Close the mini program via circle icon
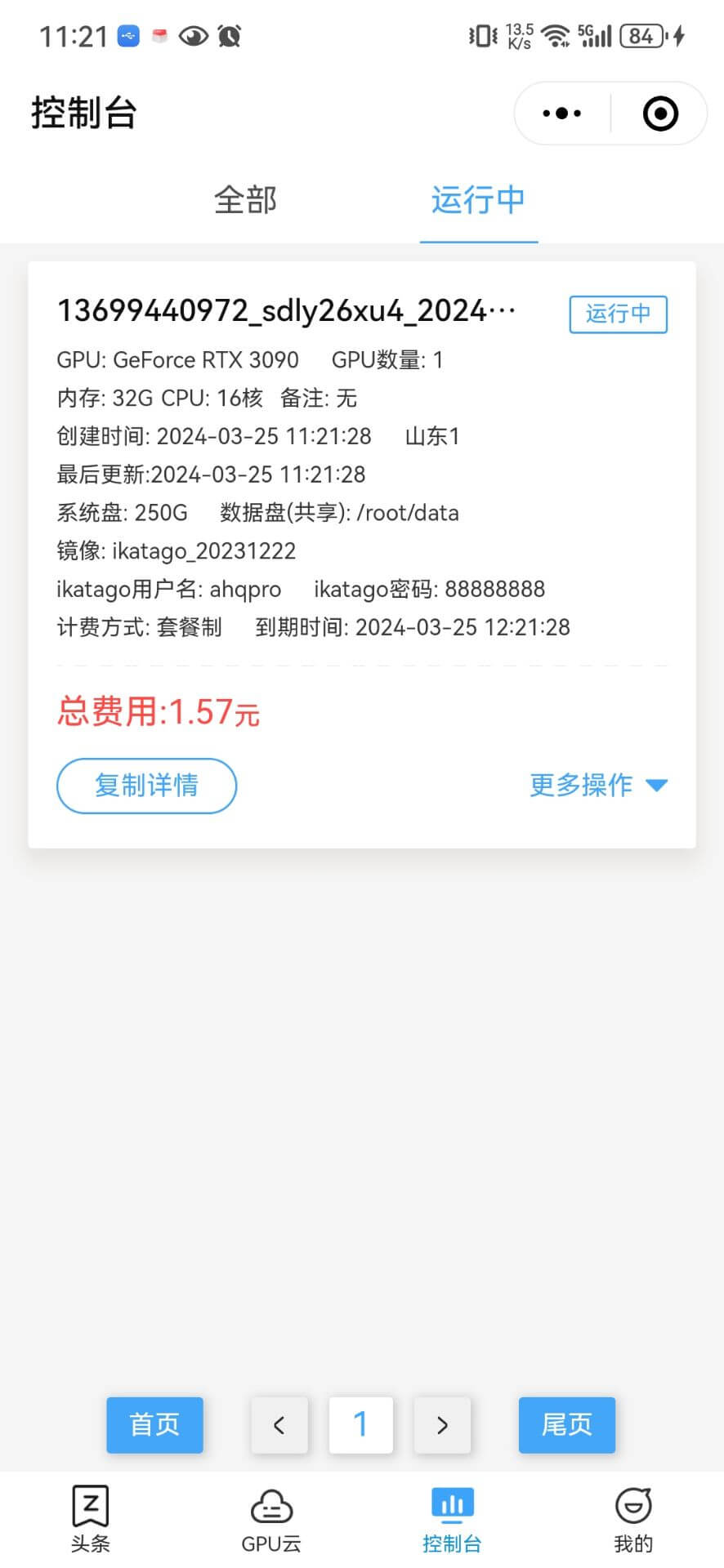This screenshot has width=724, height=1568. click(x=660, y=114)
